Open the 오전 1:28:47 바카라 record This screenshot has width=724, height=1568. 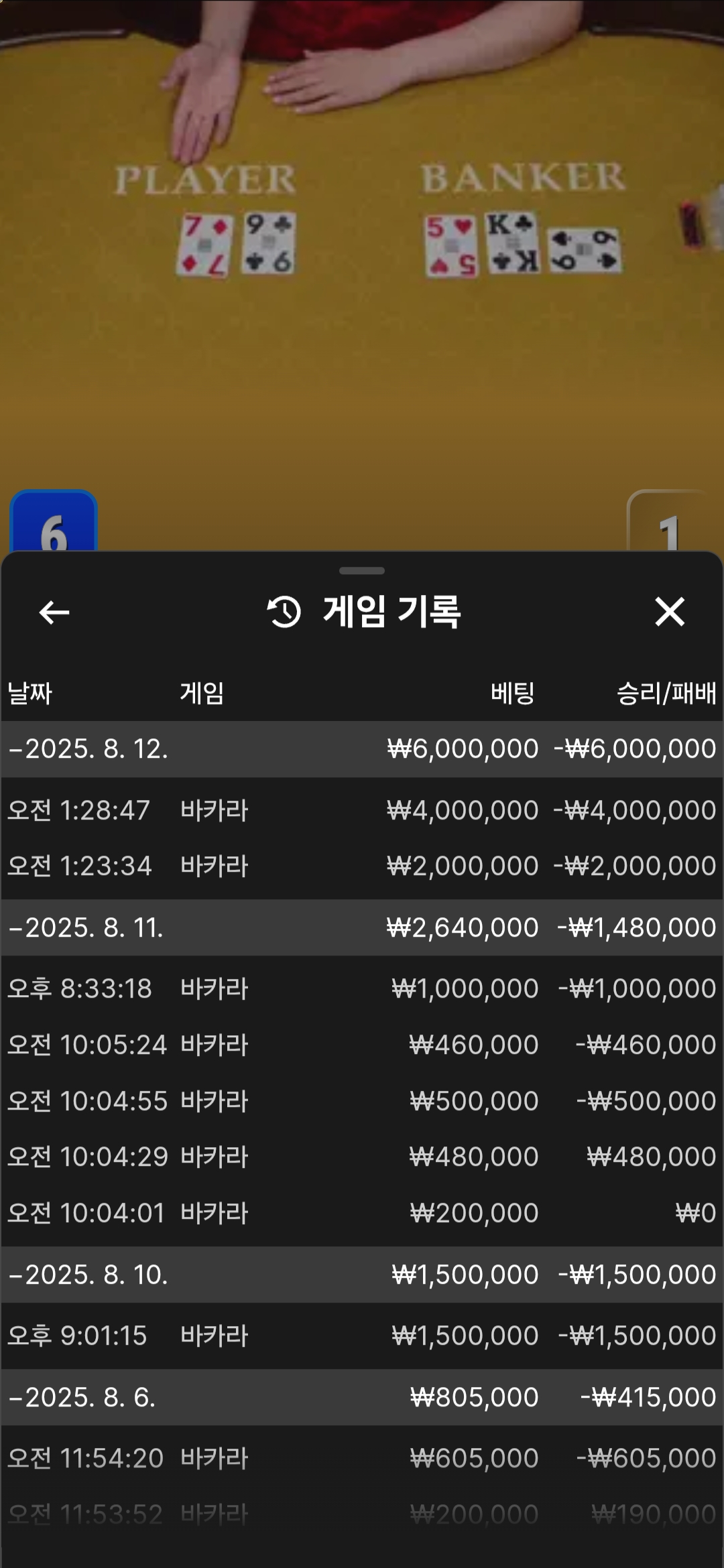pos(362,810)
